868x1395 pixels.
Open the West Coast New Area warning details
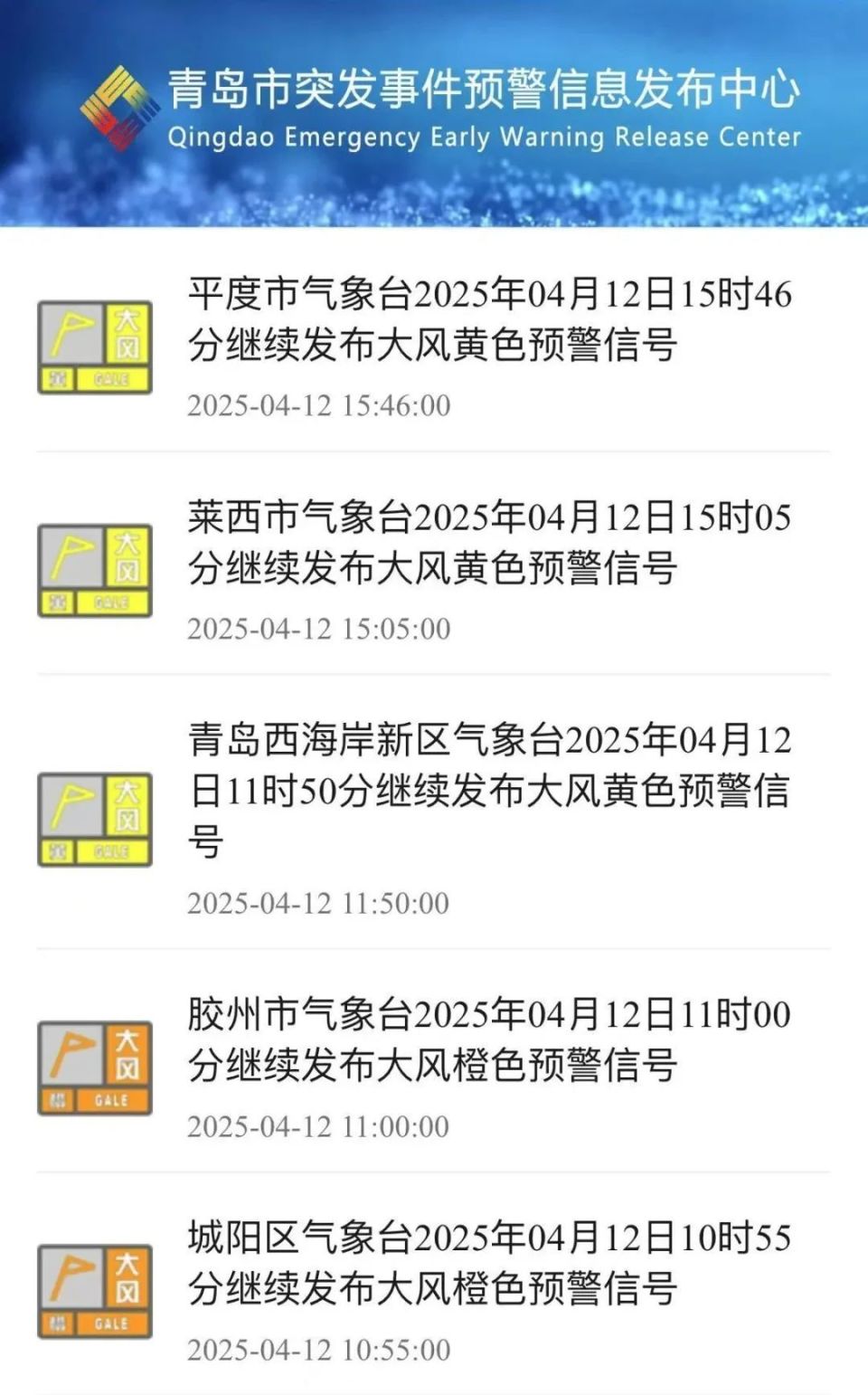[x=488, y=793]
